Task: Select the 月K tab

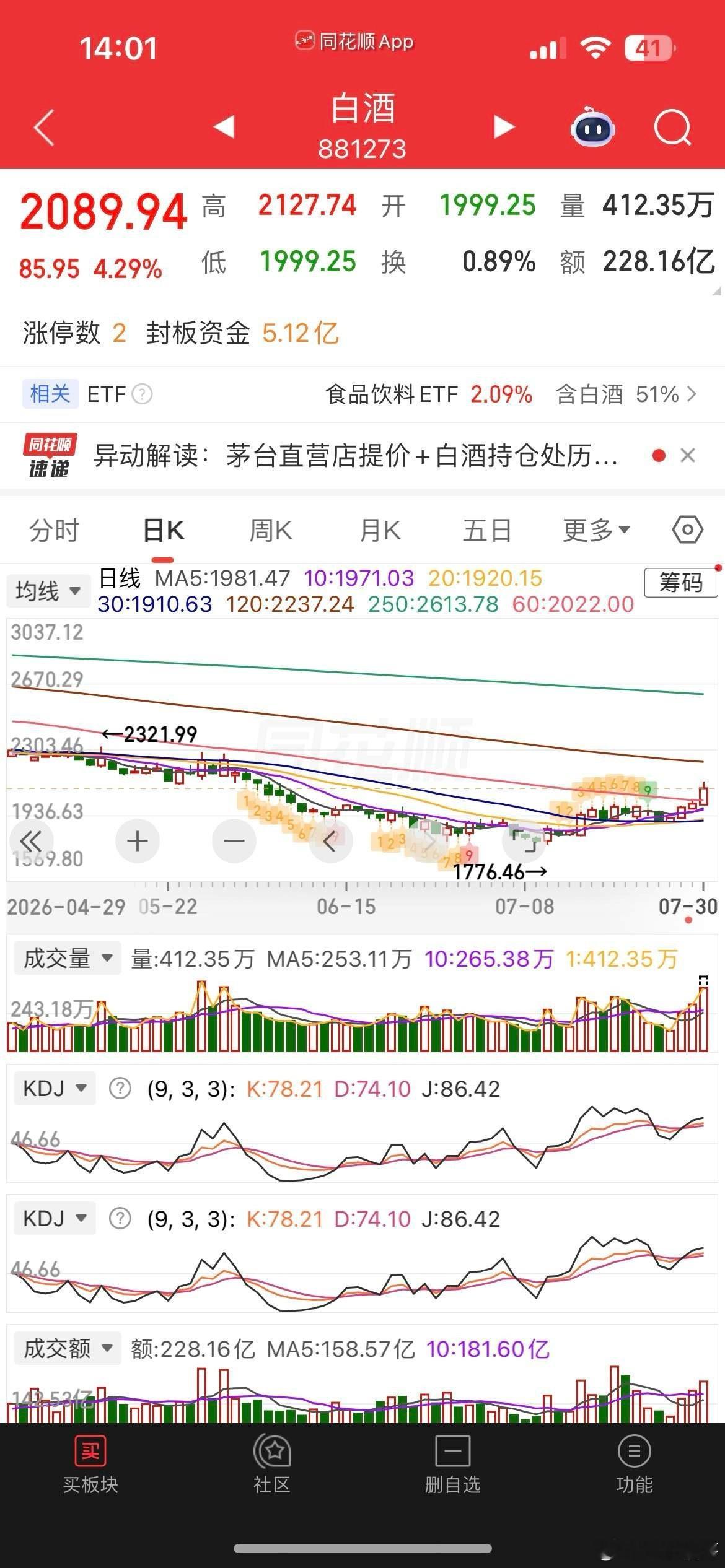Action: coord(380,531)
